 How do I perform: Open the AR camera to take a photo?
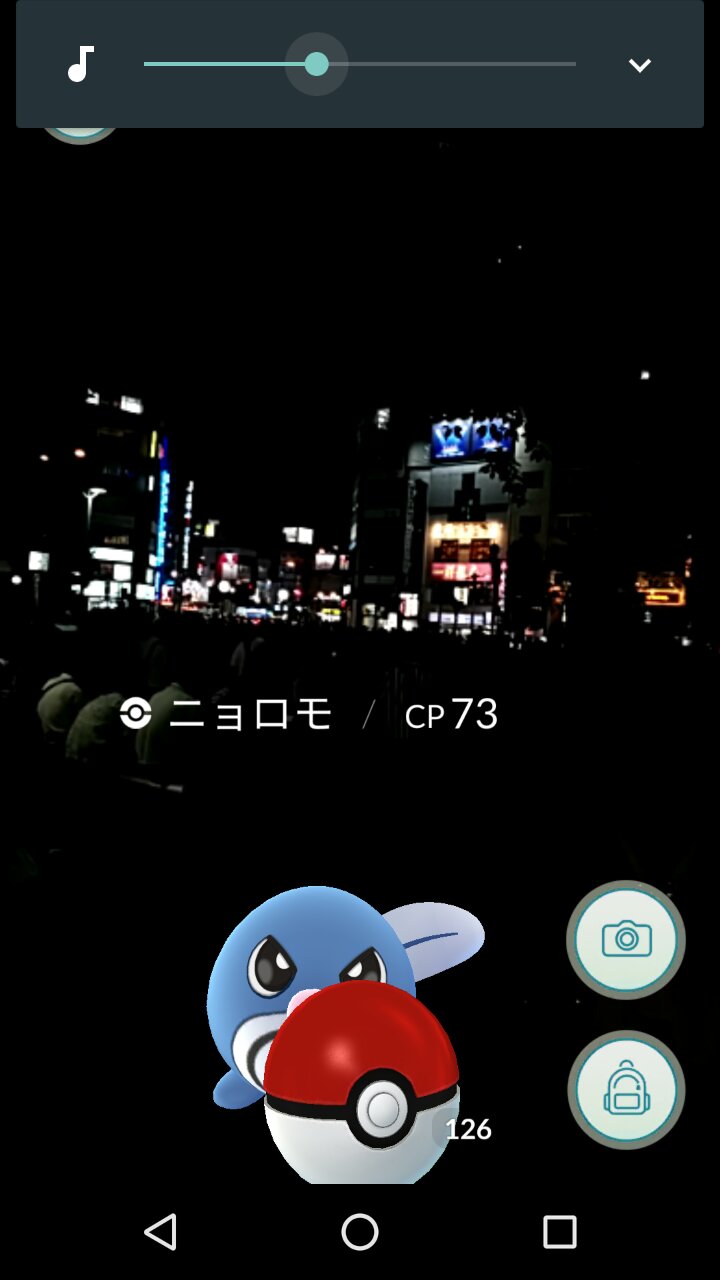[x=626, y=939]
